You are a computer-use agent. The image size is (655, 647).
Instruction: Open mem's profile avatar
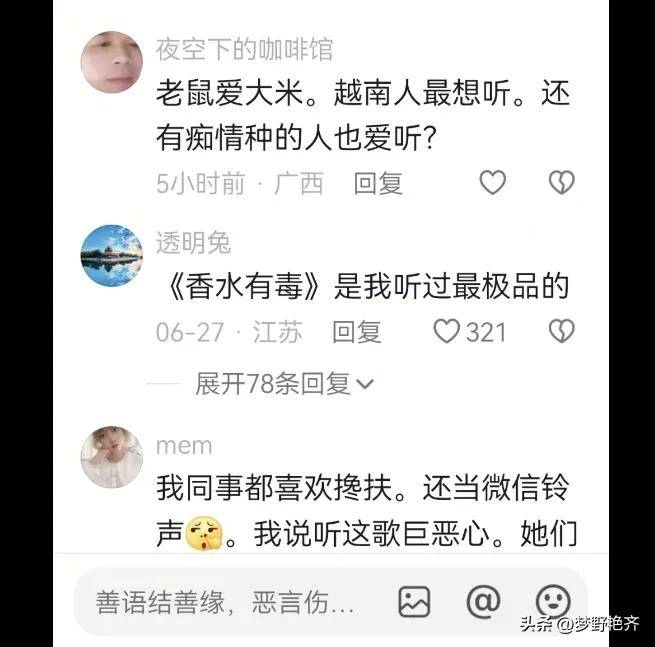[111, 456]
